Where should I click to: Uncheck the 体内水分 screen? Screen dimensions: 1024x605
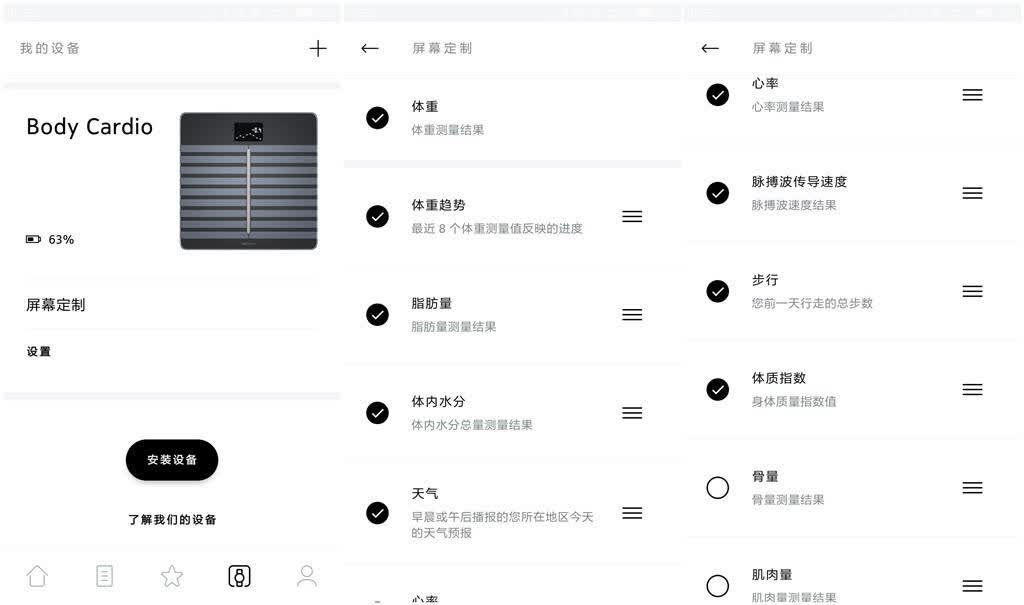tap(377, 413)
